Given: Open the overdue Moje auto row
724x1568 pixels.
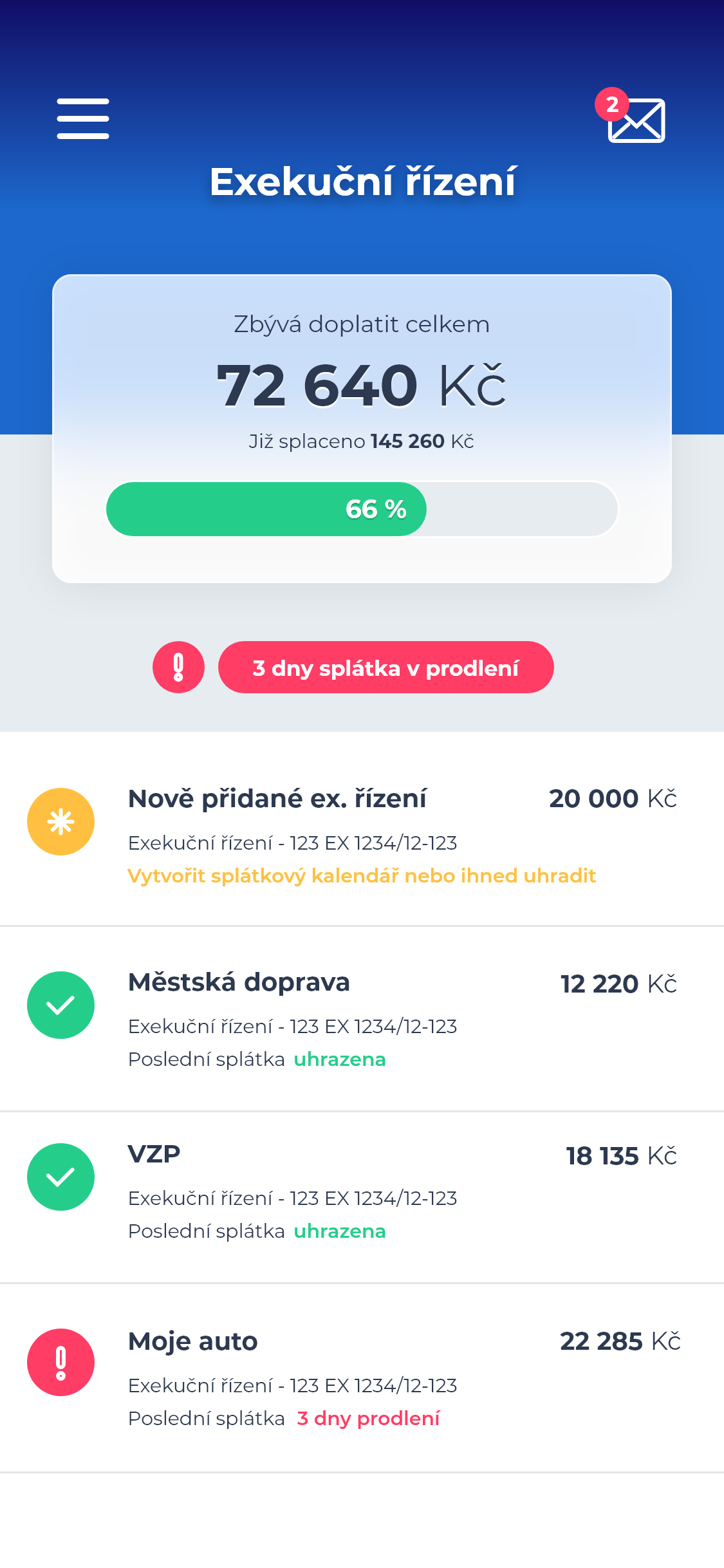Looking at the screenshot, I should [x=360, y=1377].
